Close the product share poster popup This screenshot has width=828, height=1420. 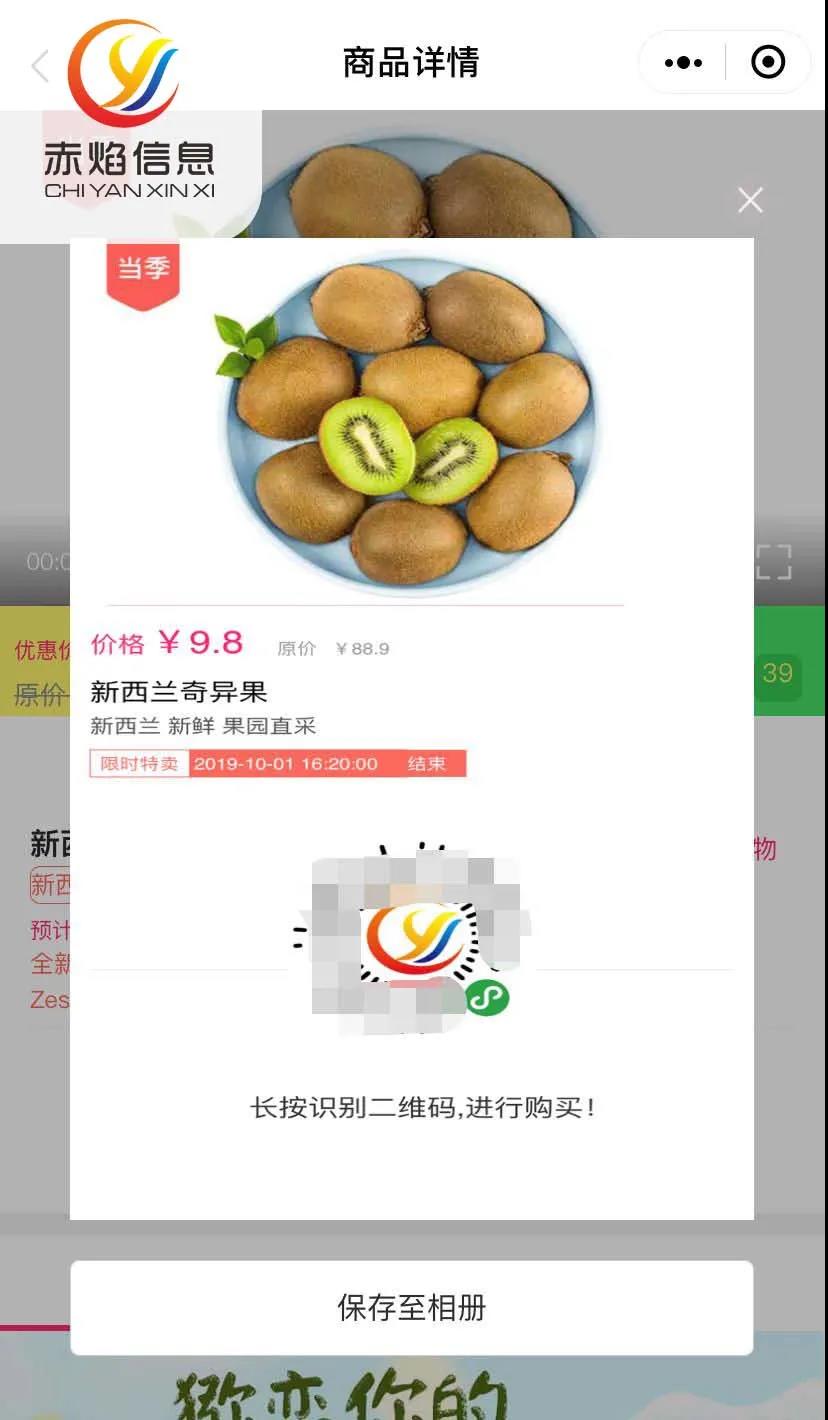click(x=750, y=200)
